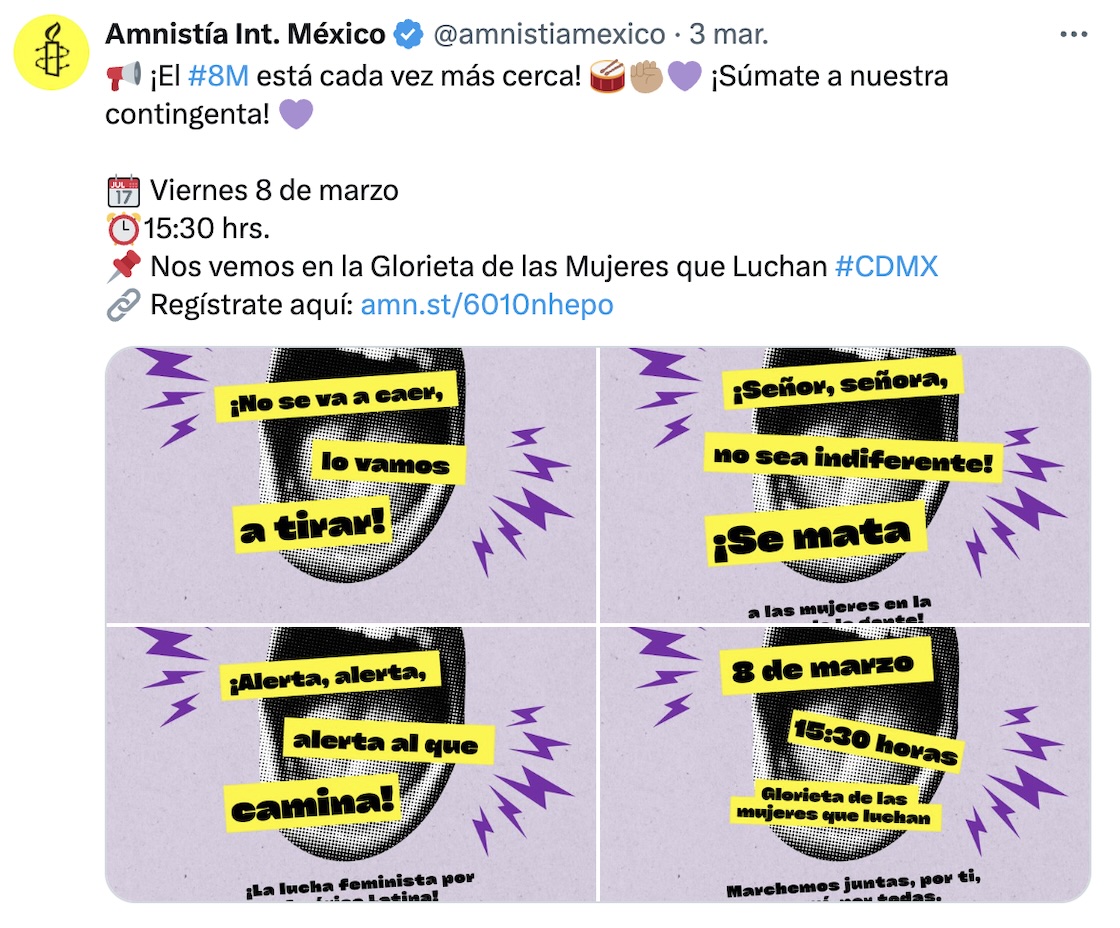View the '¡Señor, señora' image
This screenshot has width=1120, height=928.
coord(844,484)
